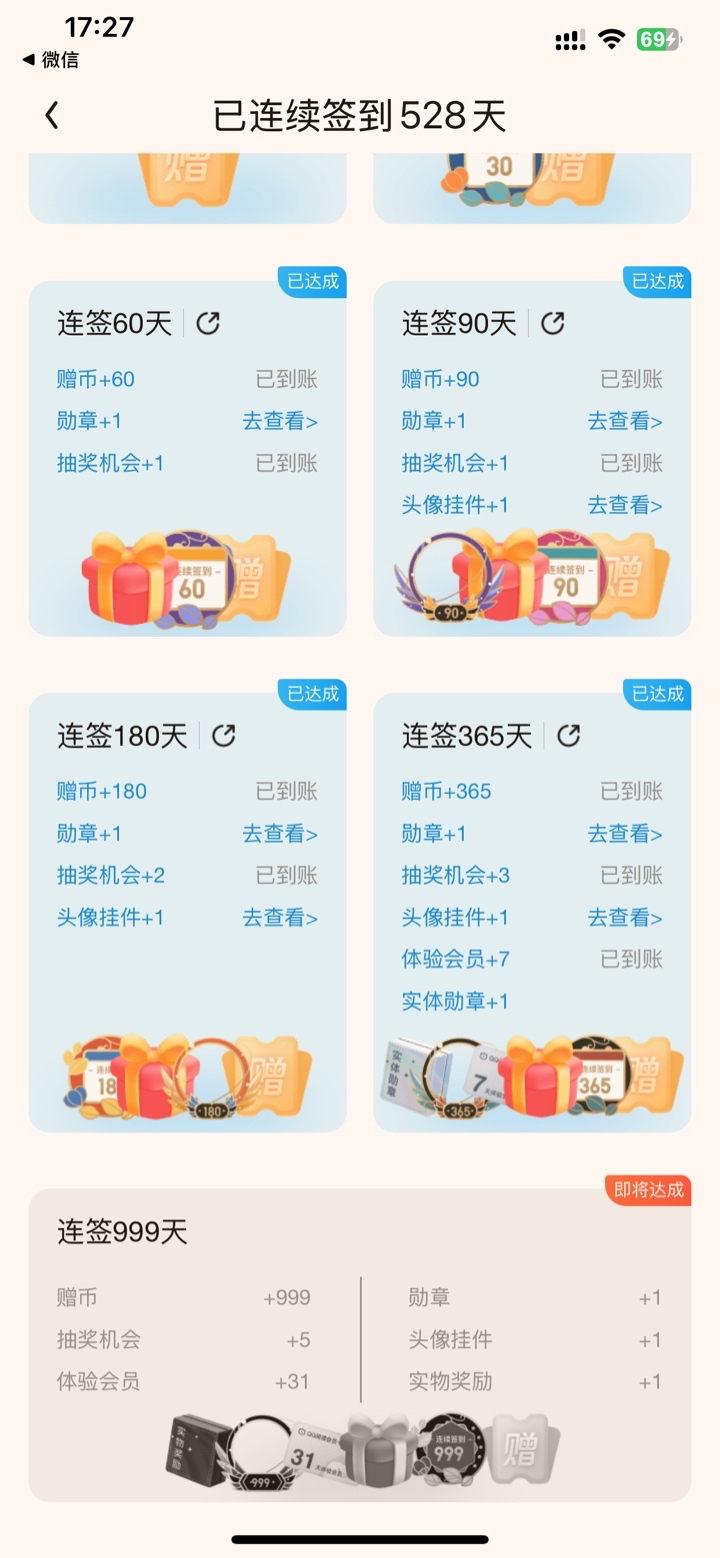This screenshot has width=720, height=1558.
Task: Share the 连签60天 achievement
Action: [x=208, y=323]
